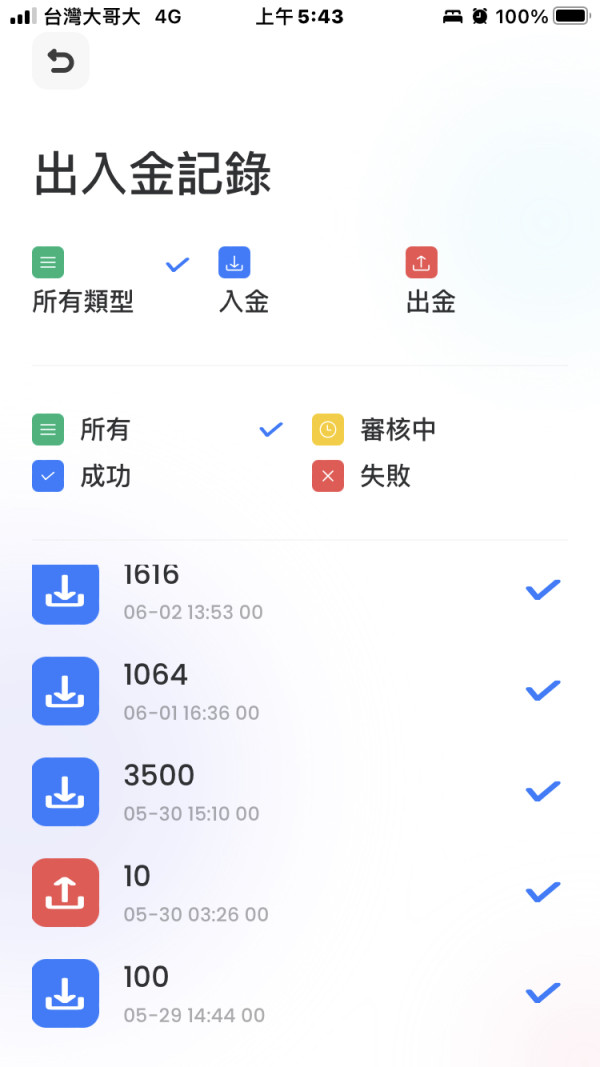The width and height of the screenshot is (600, 1067).
Task: Open the 1064 deposit record
Action: click(299, 691)
